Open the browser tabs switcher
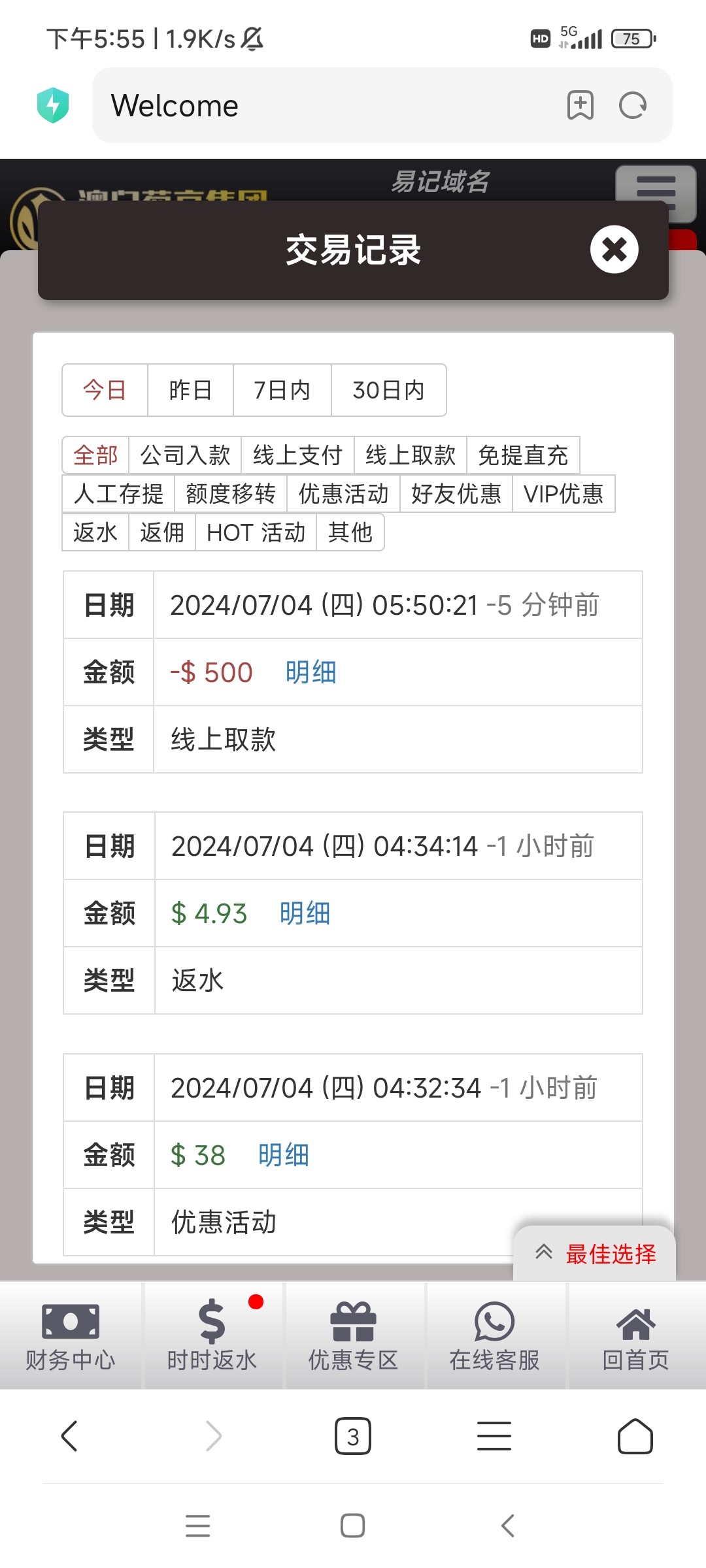Screen dimensions: 706x1568 click(x=353, y=1436)
